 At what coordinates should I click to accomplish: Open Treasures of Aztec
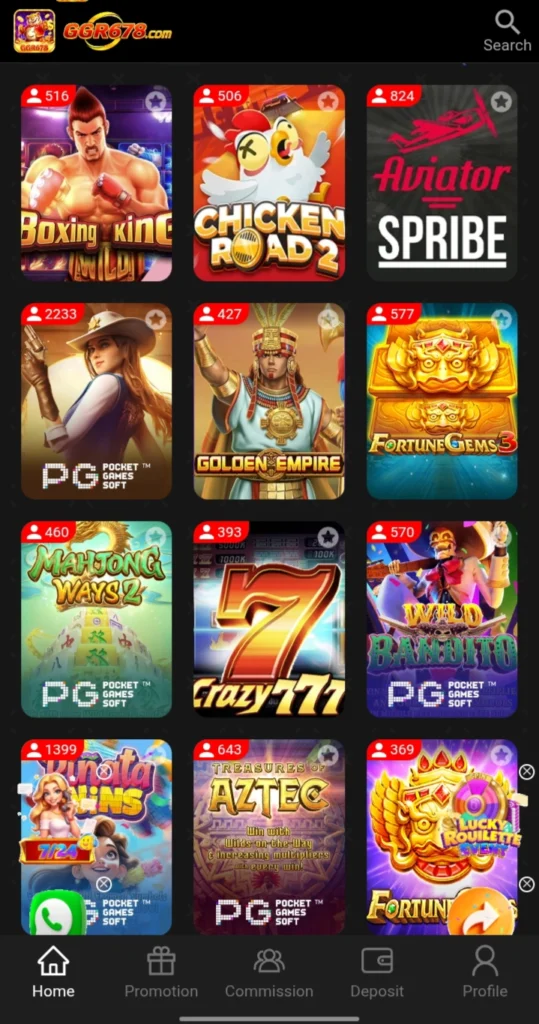coord(269,837)
